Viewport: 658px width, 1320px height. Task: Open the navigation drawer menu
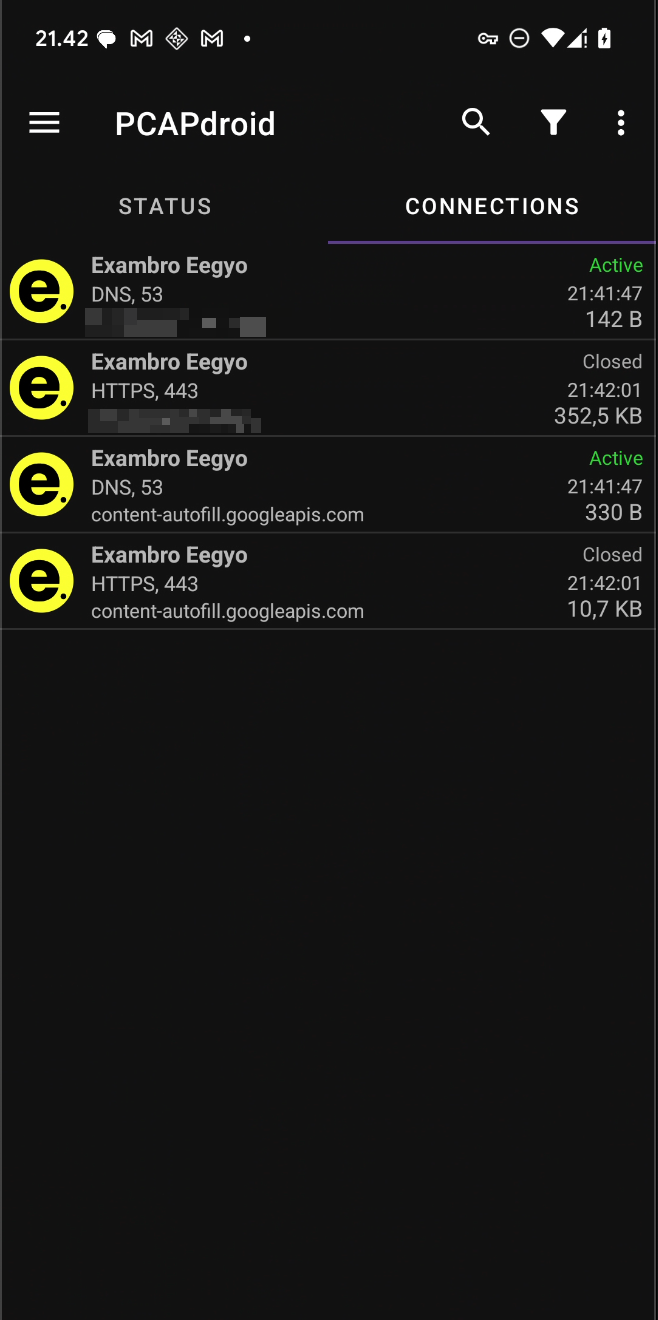click(44, 123)
